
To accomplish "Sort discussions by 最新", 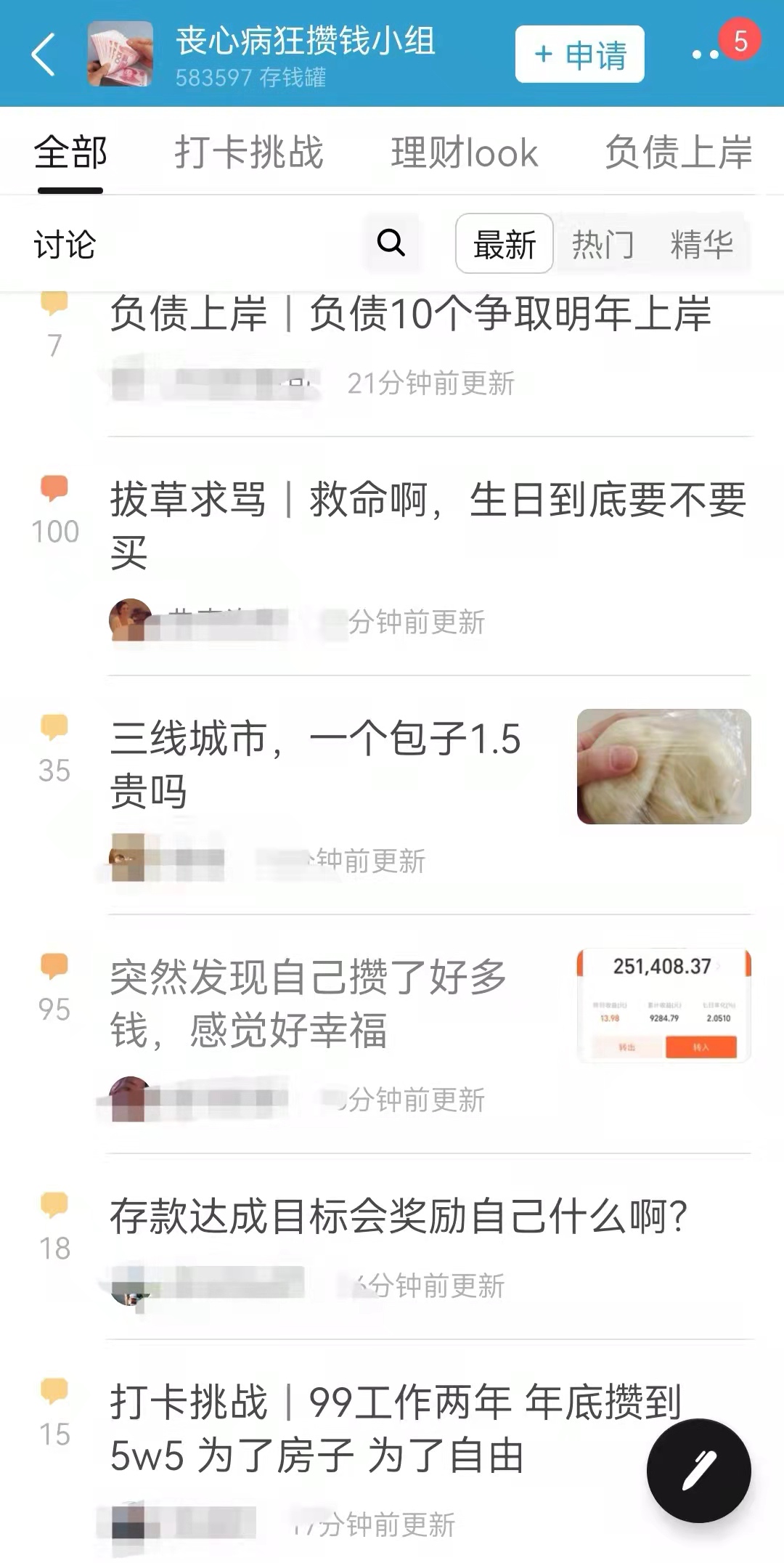I will [504, 244].
